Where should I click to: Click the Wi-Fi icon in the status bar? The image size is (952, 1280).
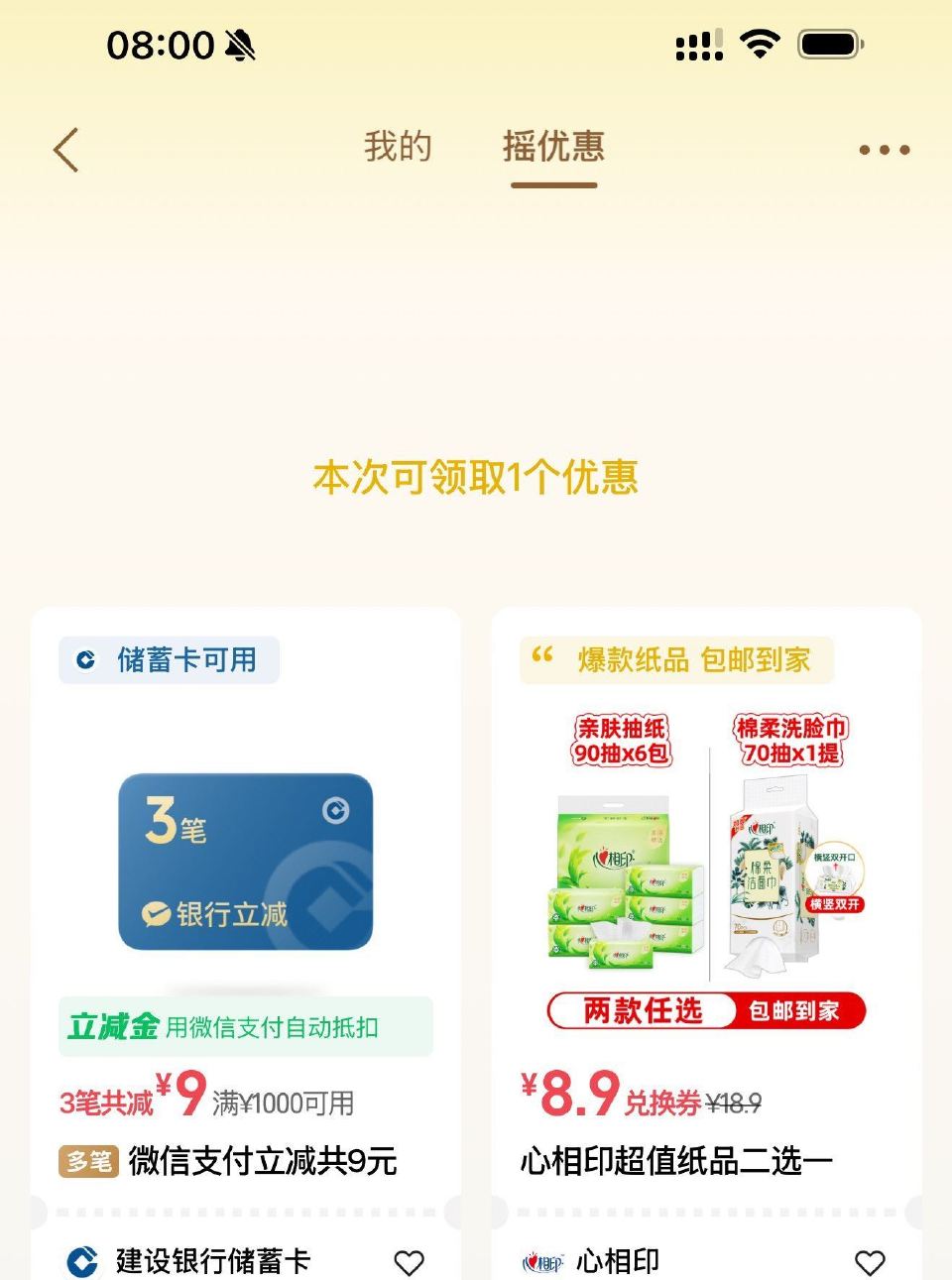759,43
